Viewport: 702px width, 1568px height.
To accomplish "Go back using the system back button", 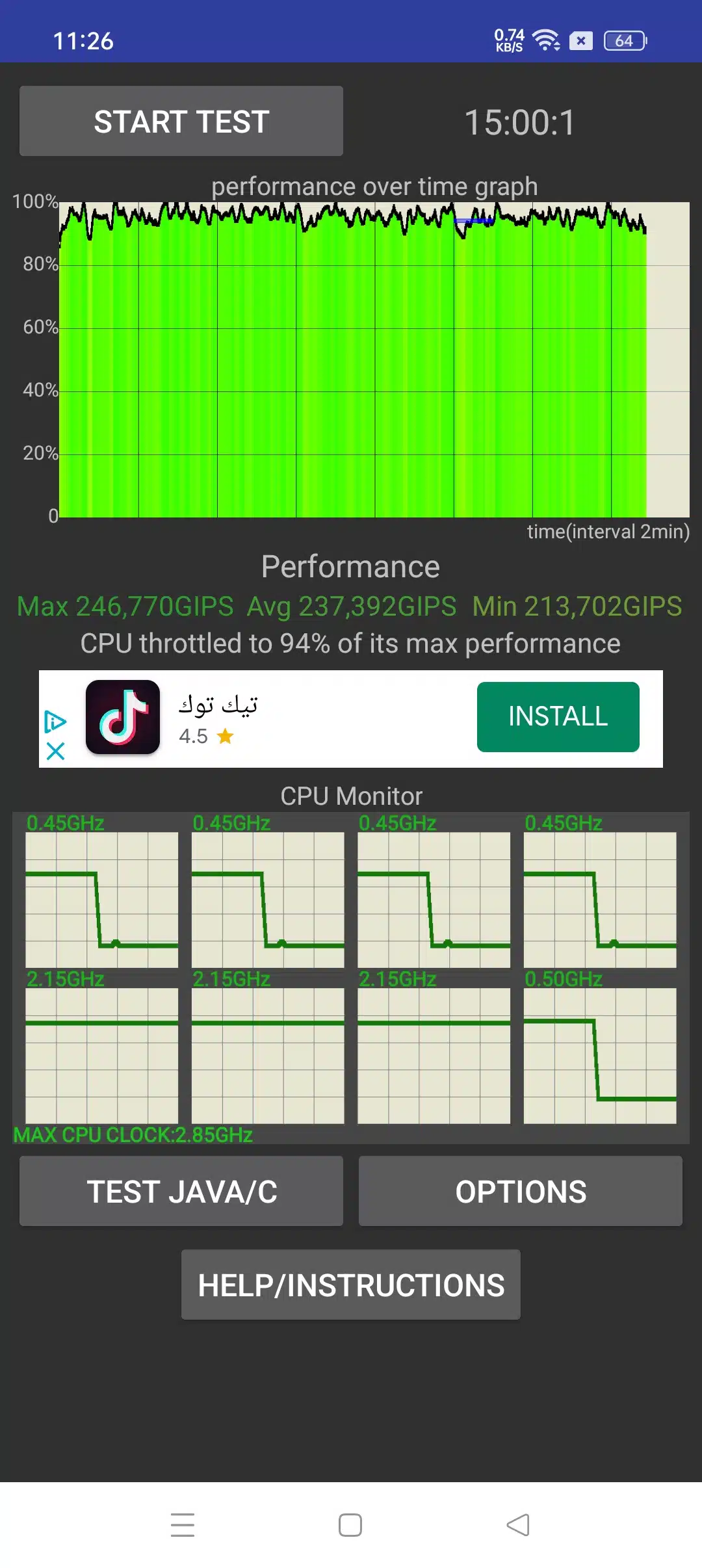I will 518,1524.
